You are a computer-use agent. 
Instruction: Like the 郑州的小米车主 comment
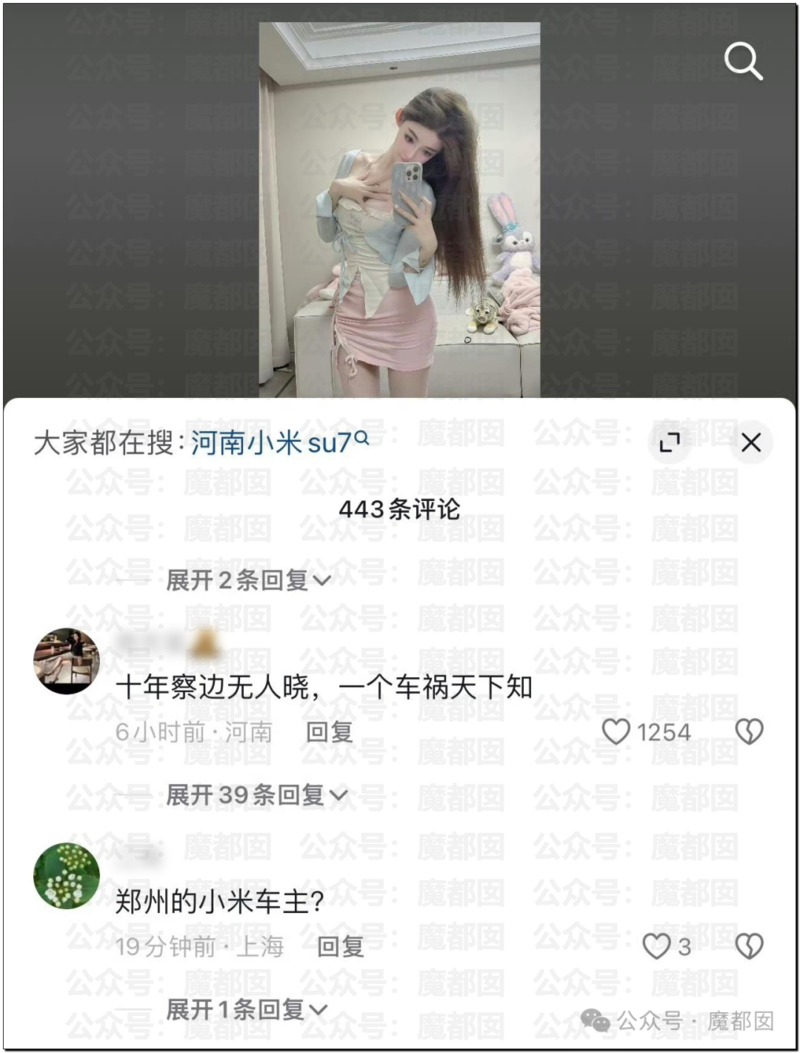point(656,946)
